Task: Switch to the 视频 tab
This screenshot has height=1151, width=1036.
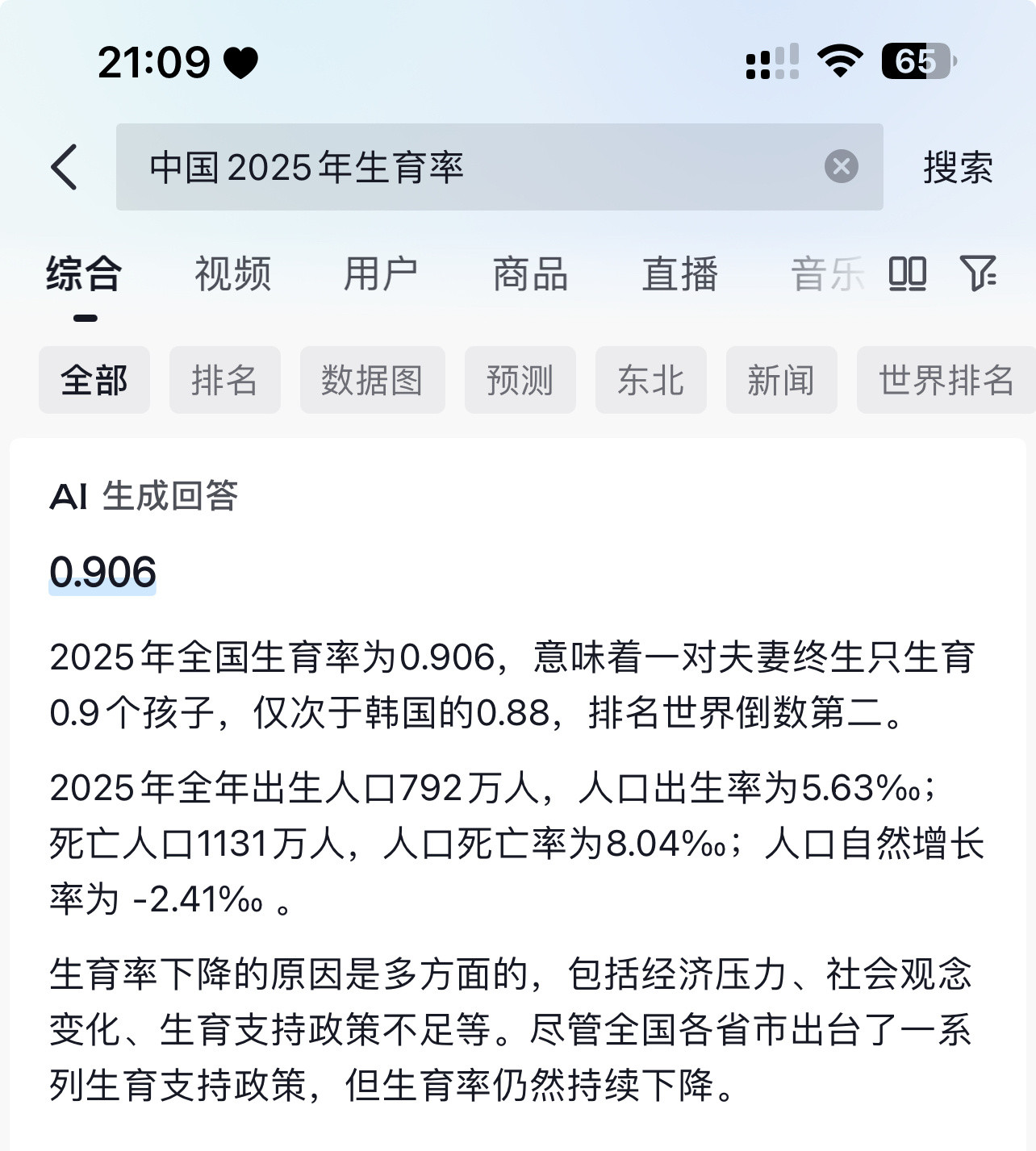Action: click(x=232, y=274)
